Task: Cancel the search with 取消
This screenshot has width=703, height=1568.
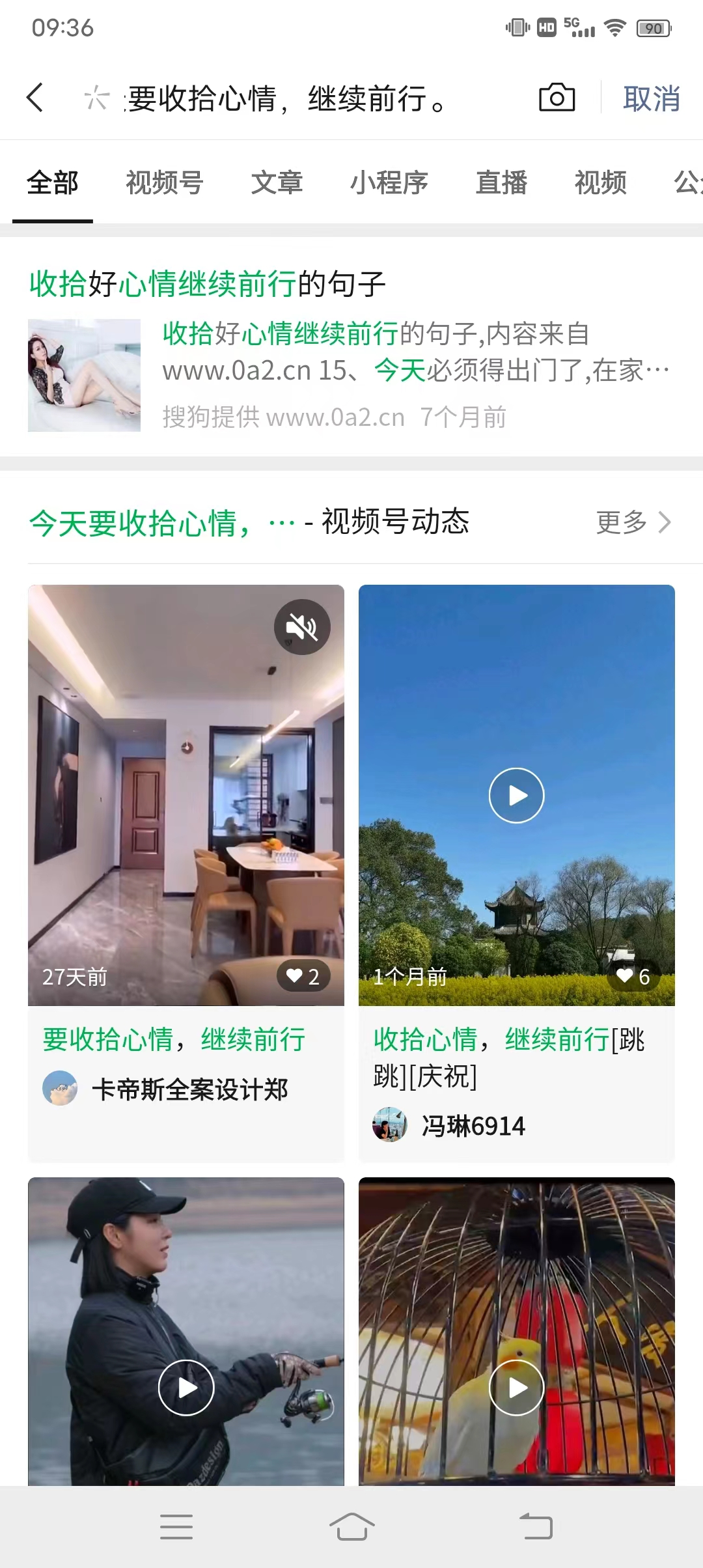Action: point(651,99)
